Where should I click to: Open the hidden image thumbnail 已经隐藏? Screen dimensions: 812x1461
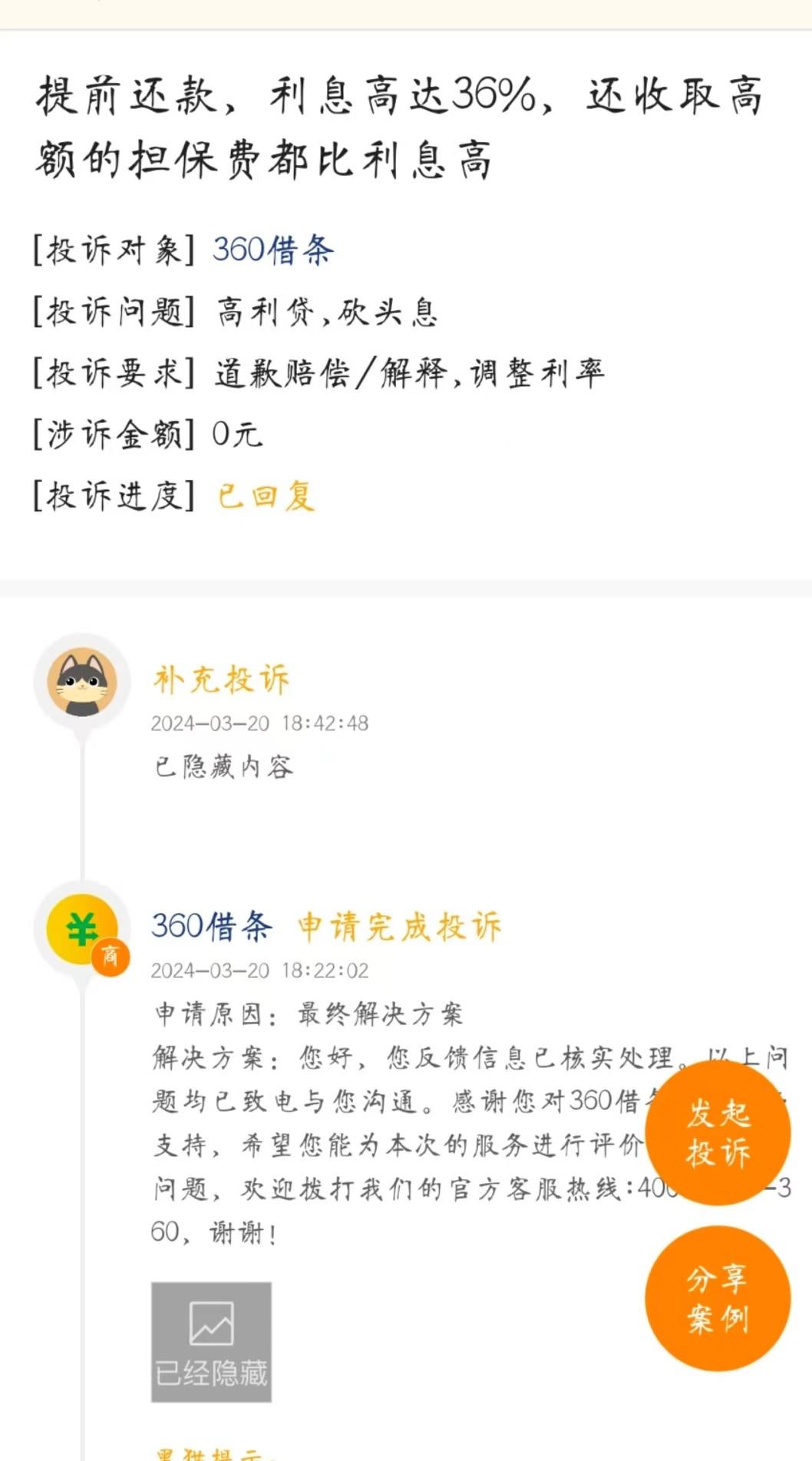pos(211,1342)
